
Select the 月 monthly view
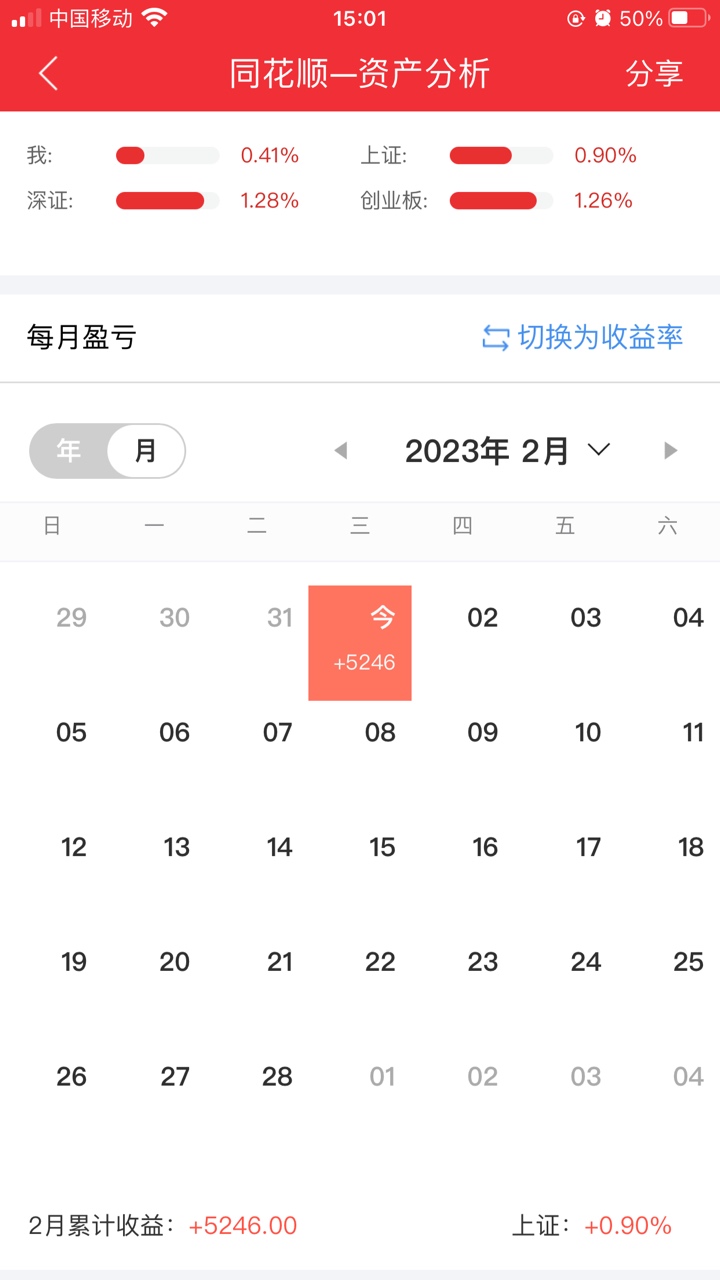click(146, 451)
